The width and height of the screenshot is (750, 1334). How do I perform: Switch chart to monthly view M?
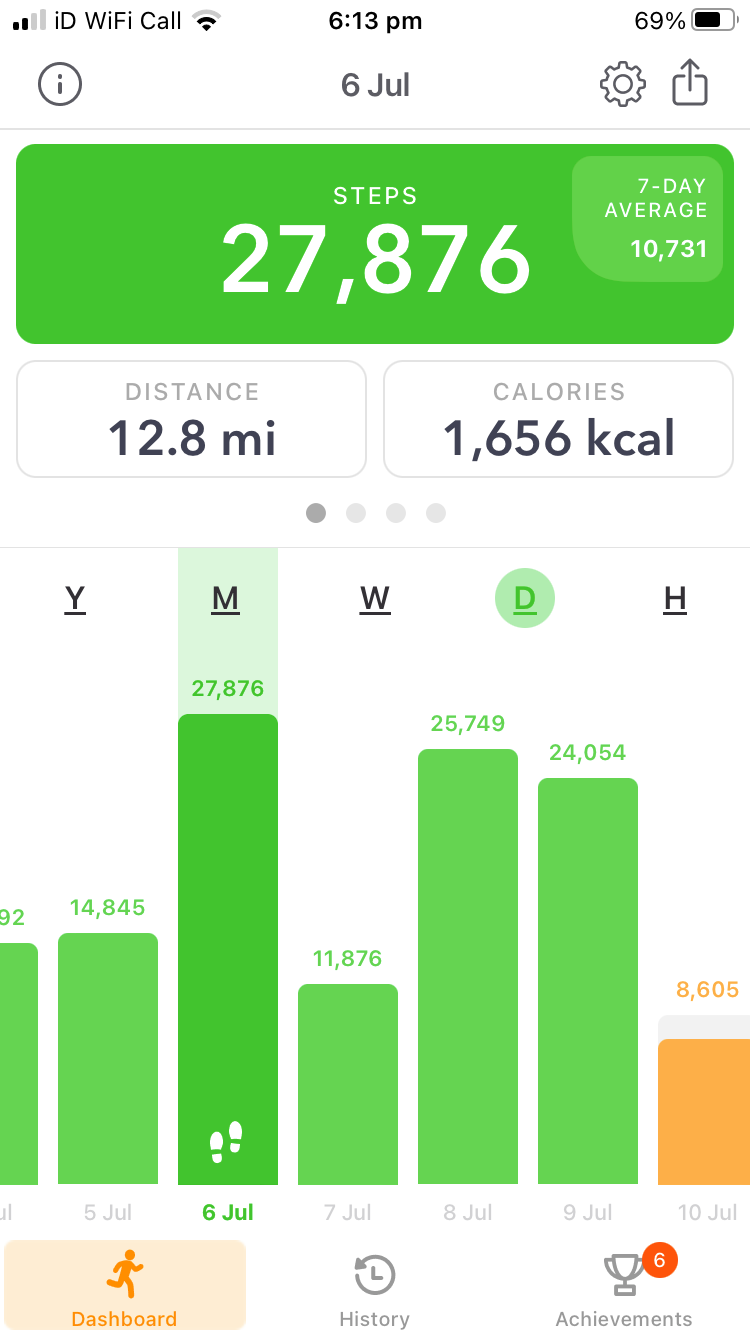pos(226,599)
